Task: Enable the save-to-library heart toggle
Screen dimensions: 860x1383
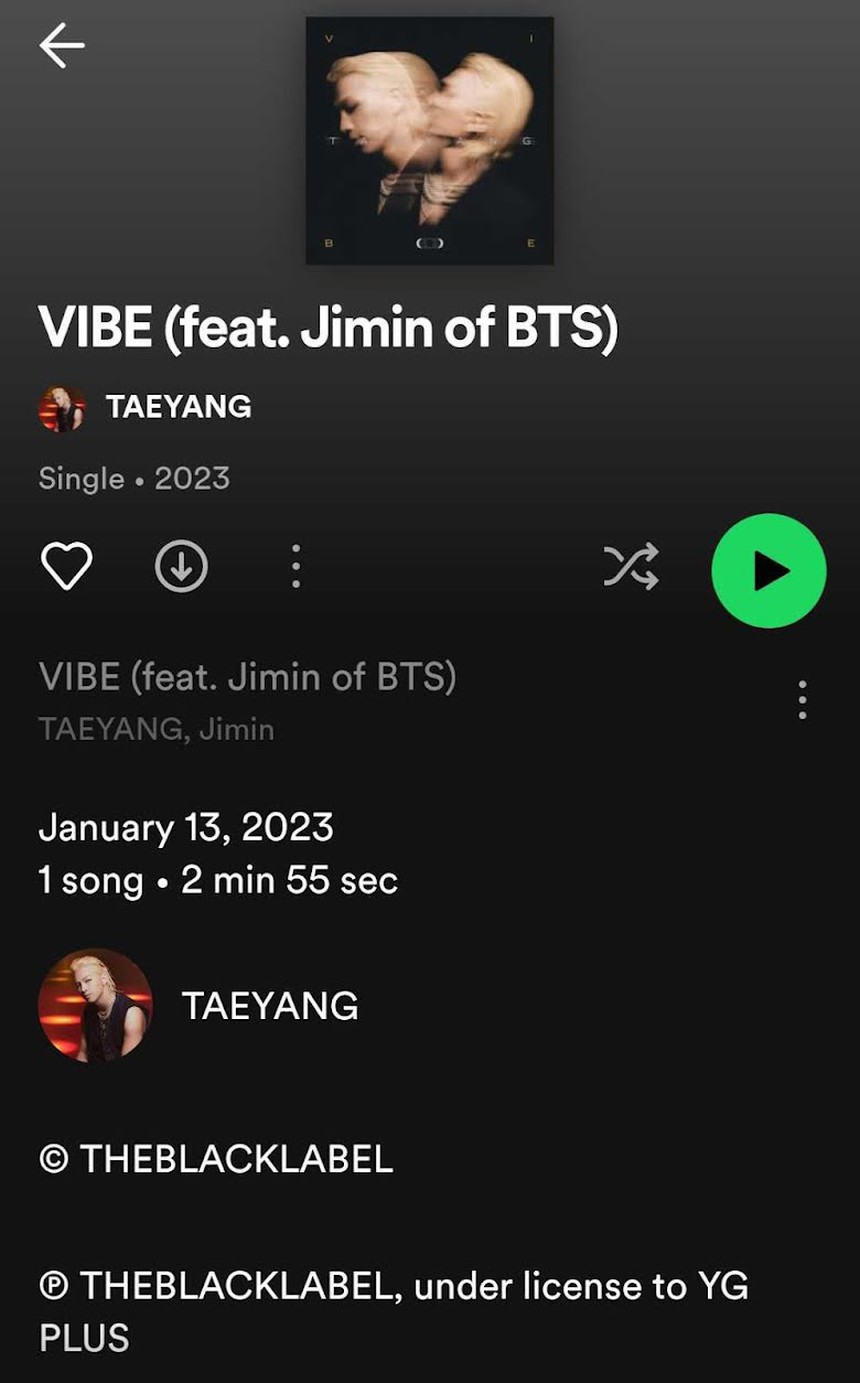Action: (65, 566)
